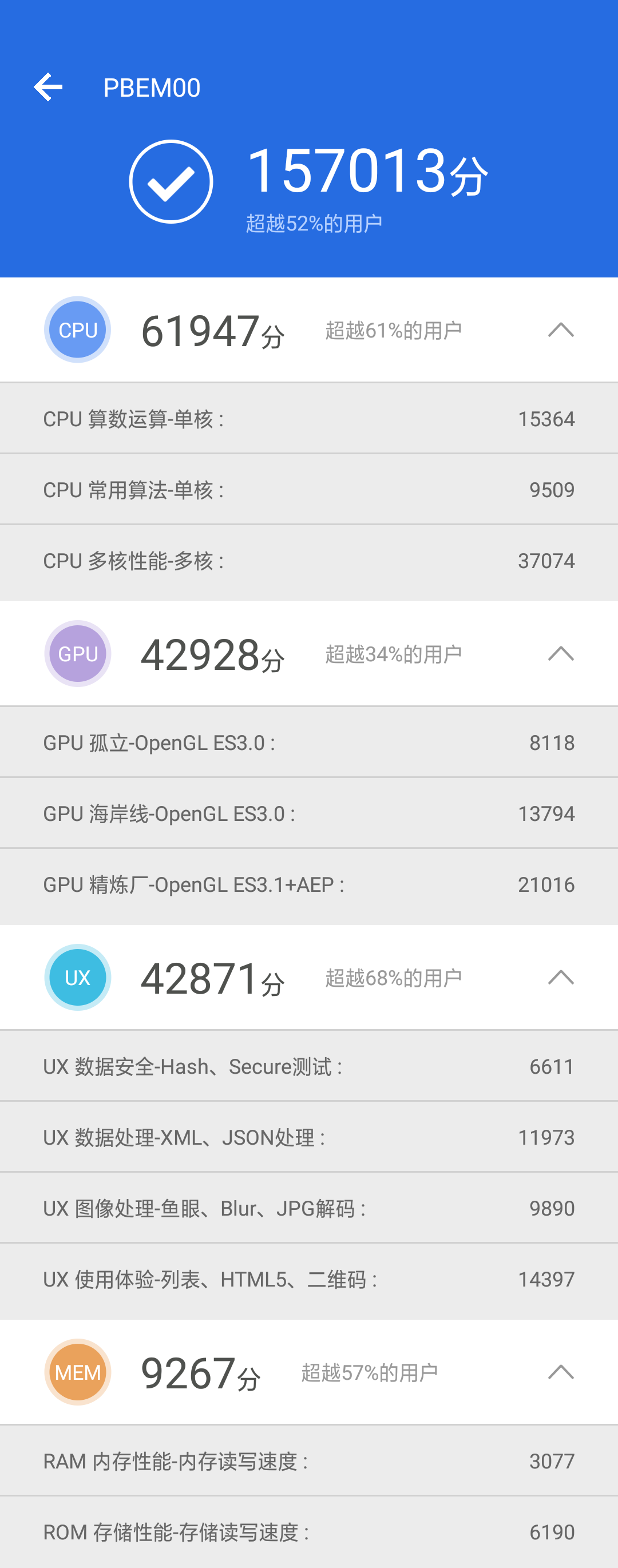
Task: Click the UX 数据处理-XML、JSON处理 row
Action: click(308, 1136)
